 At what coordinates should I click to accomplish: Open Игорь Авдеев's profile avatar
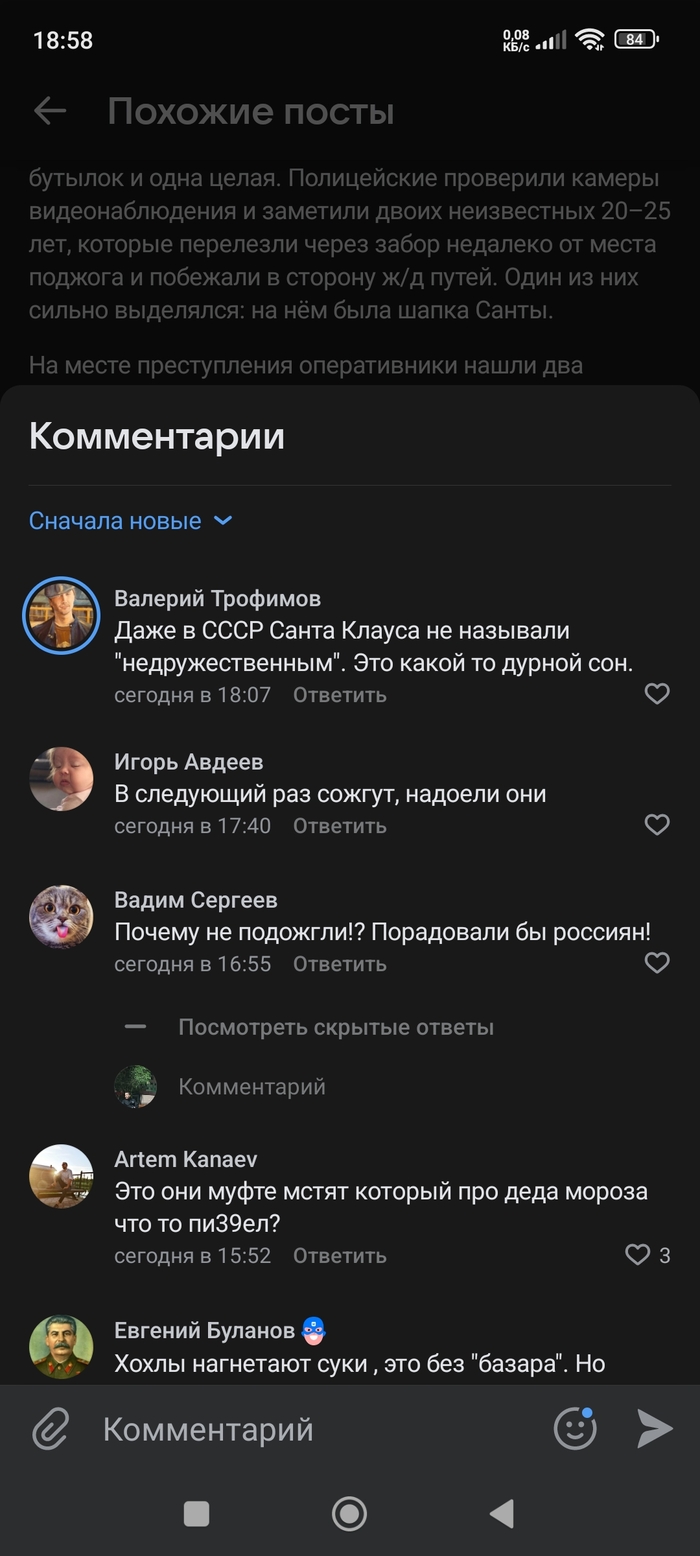coord(61,778)
